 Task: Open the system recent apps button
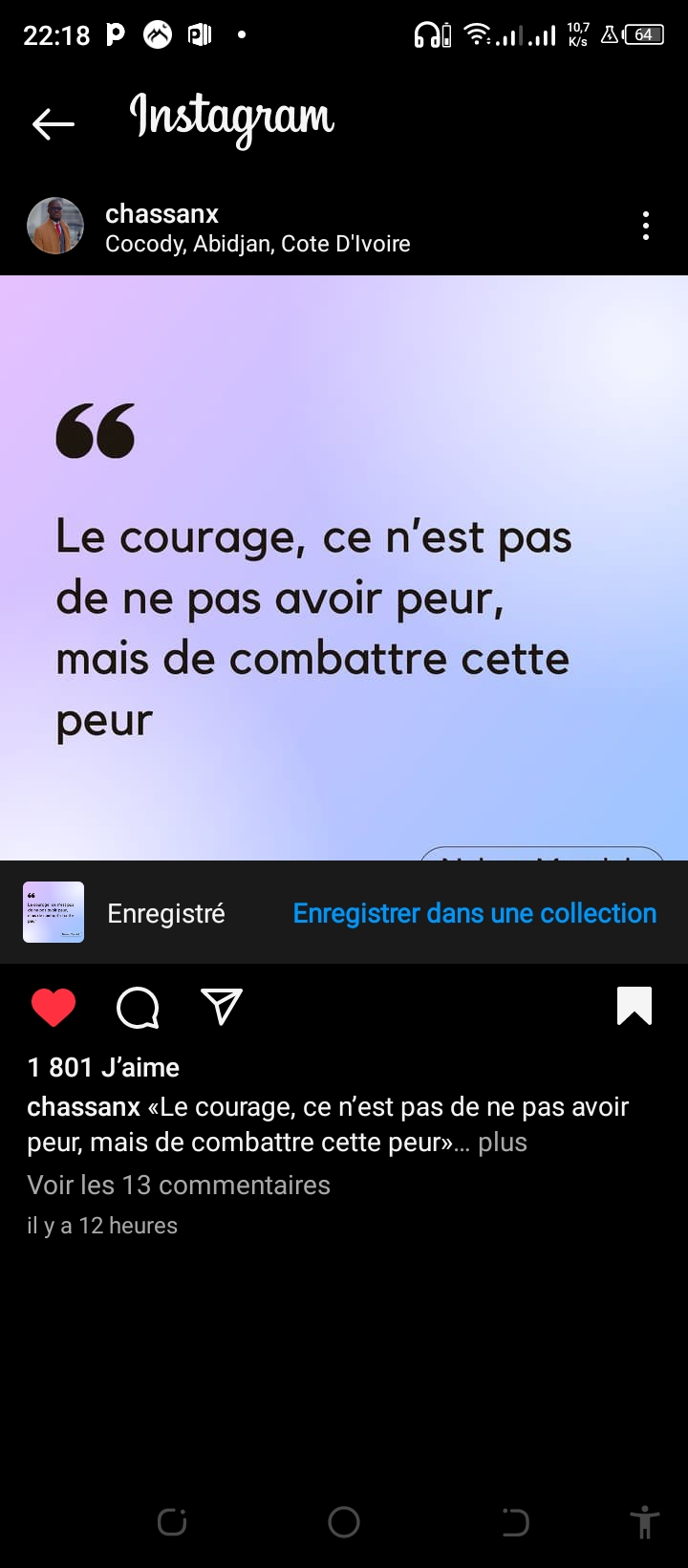tap(172, 1522)
